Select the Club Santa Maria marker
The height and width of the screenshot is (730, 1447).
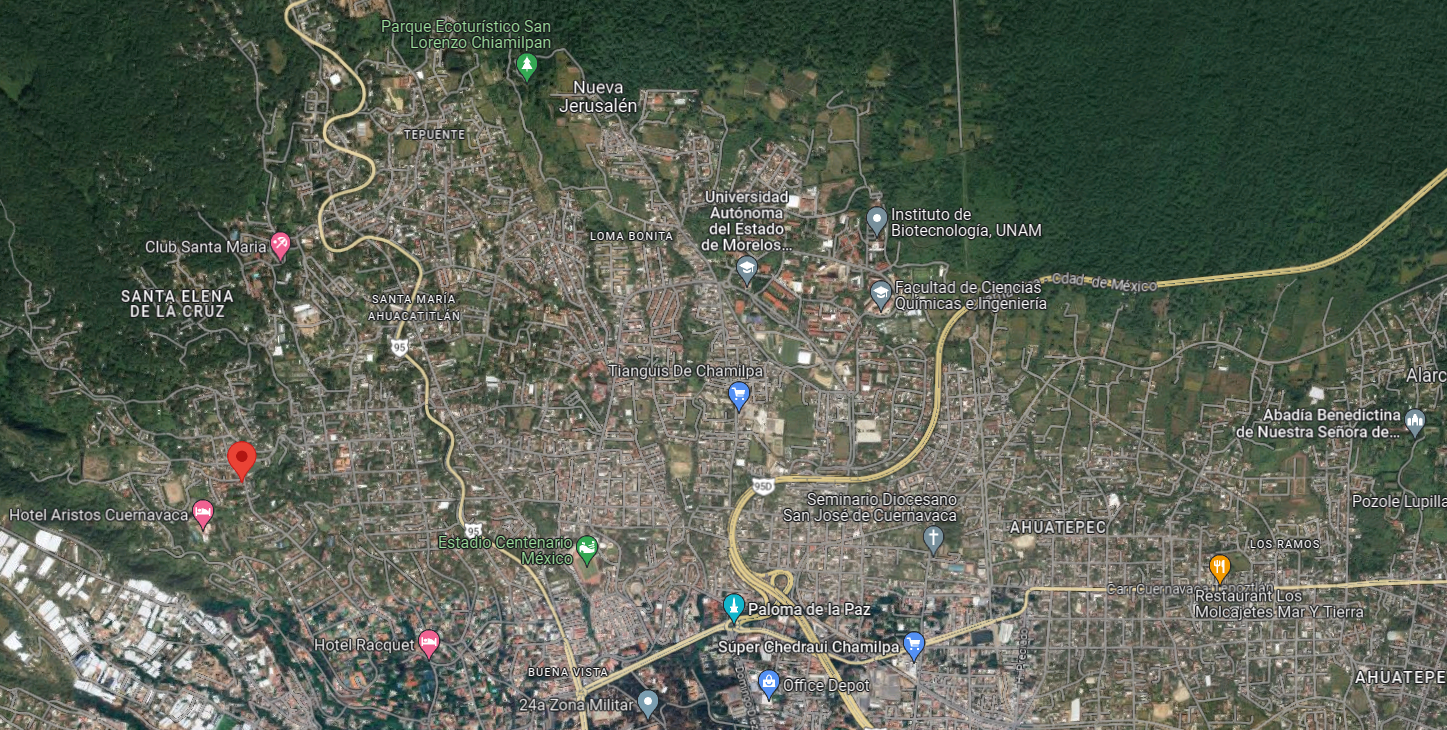pyautogui.click(x=281, y=245)
